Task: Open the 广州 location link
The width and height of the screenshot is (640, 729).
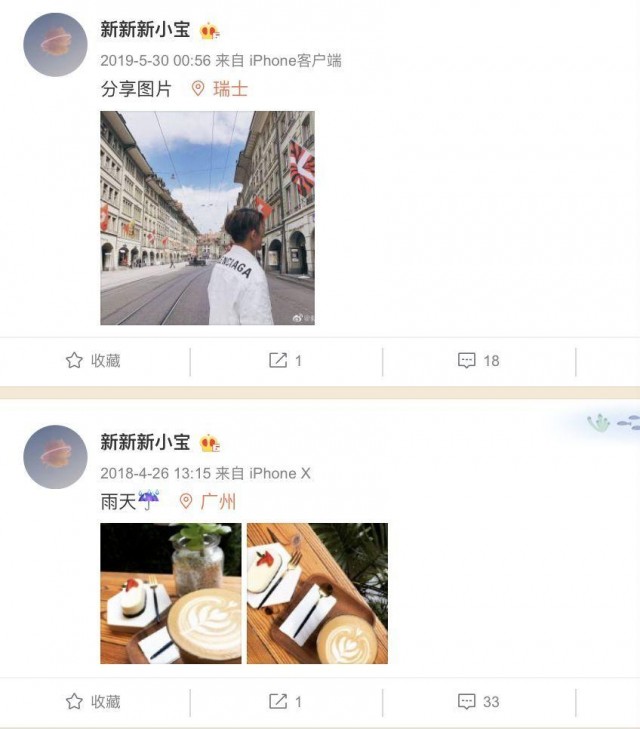Action: (x=208, y=501)
